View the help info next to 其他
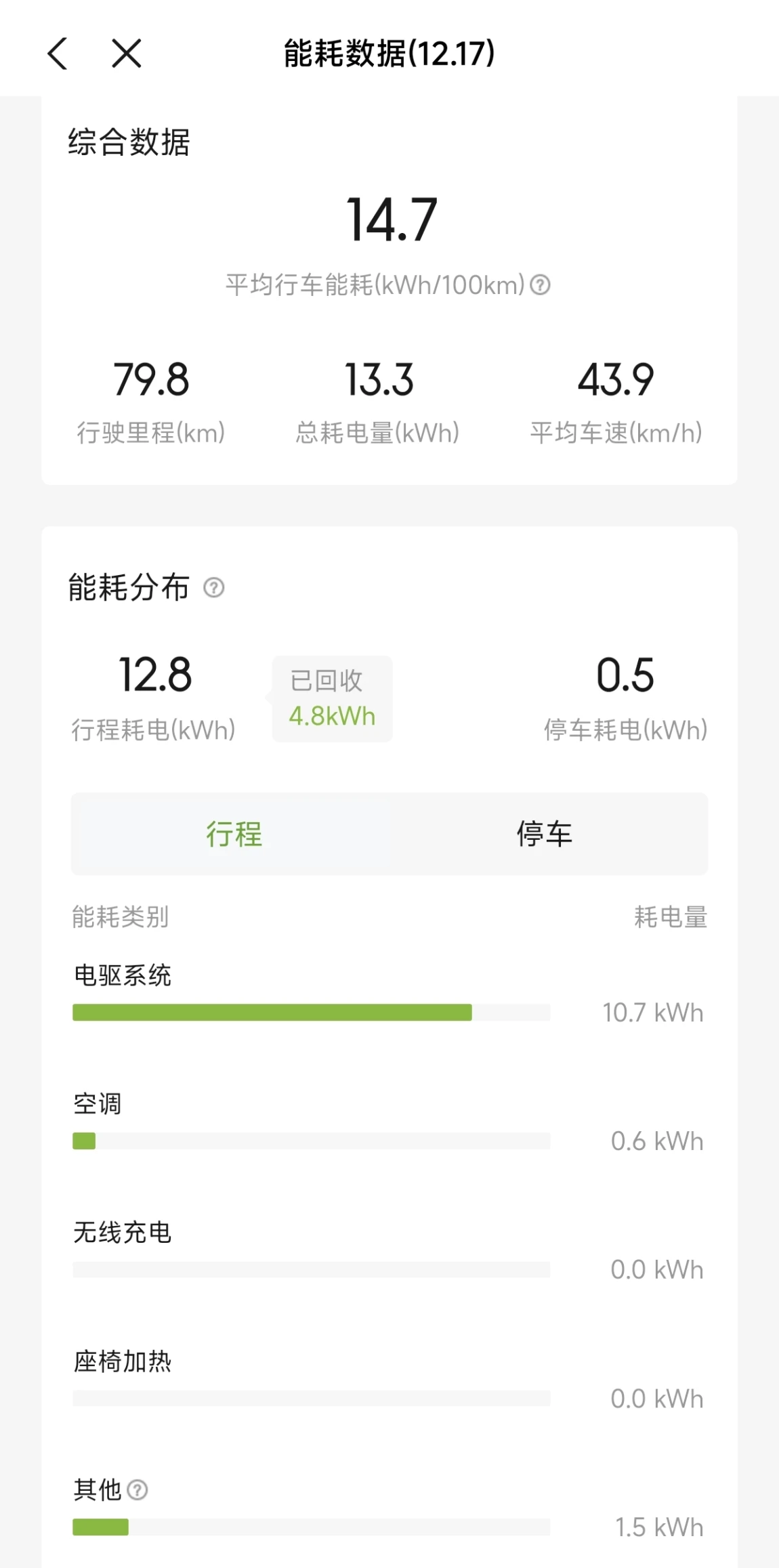This screenshot has height=1568, width=779. click(138, 1489)
